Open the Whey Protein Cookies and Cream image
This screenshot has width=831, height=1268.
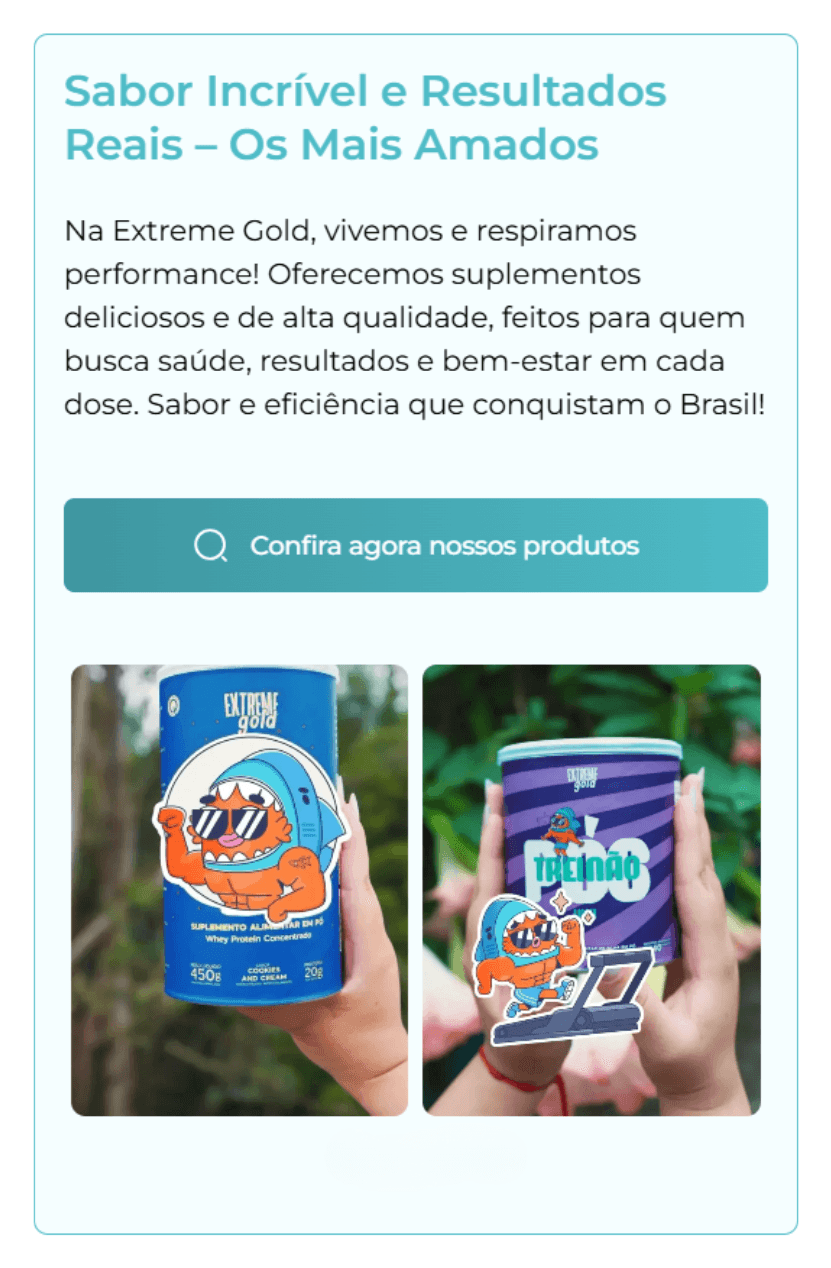(239, 889)
